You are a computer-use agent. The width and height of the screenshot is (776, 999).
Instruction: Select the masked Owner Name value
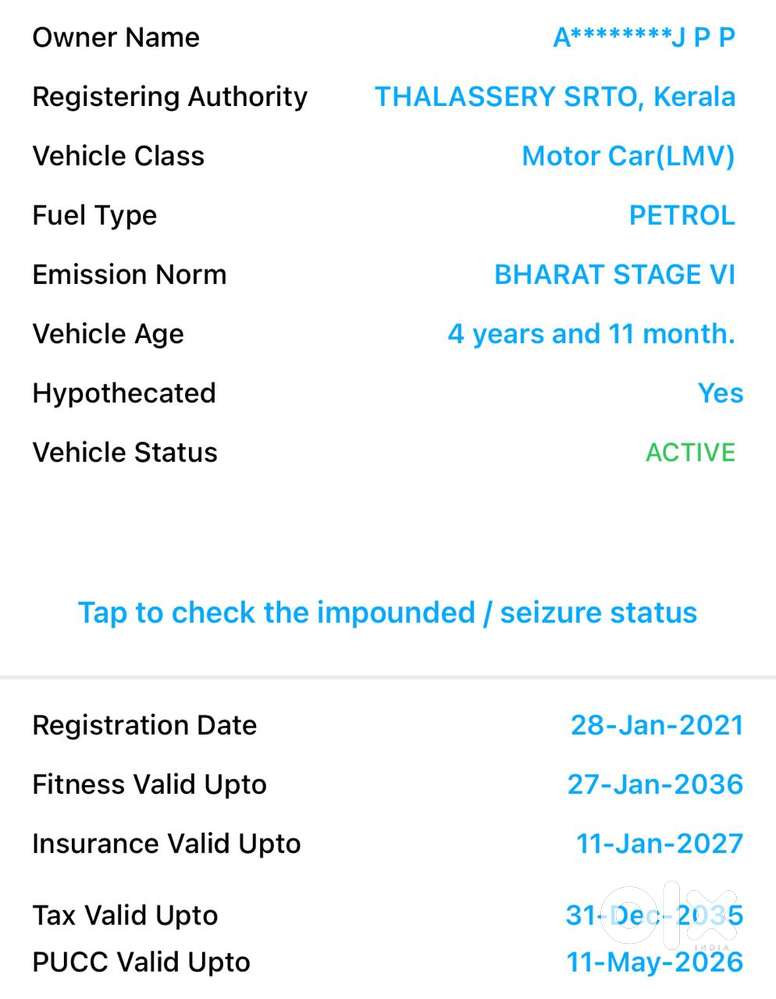tap(644, 37)
